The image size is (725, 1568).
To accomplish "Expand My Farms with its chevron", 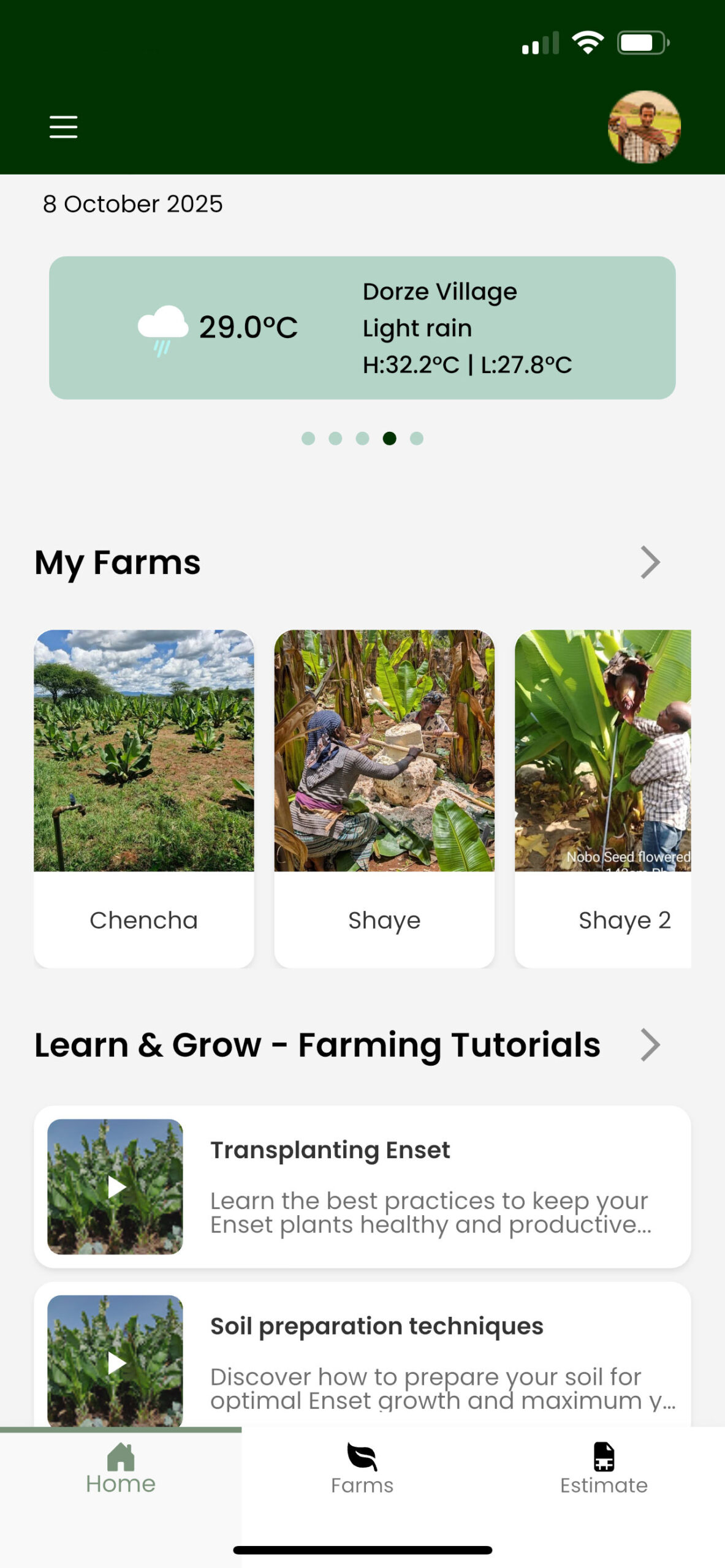I will [650, 562].
